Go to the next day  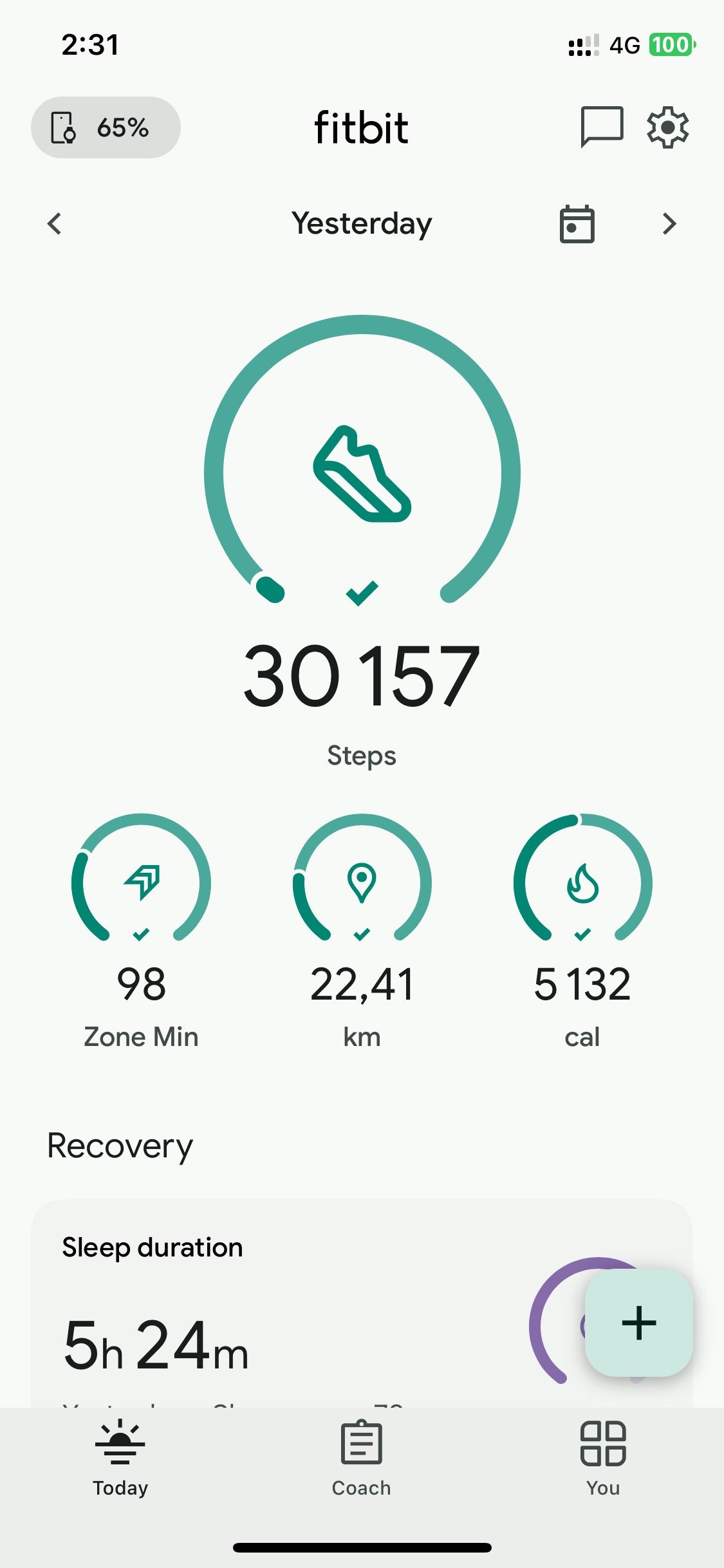(669, 224)
